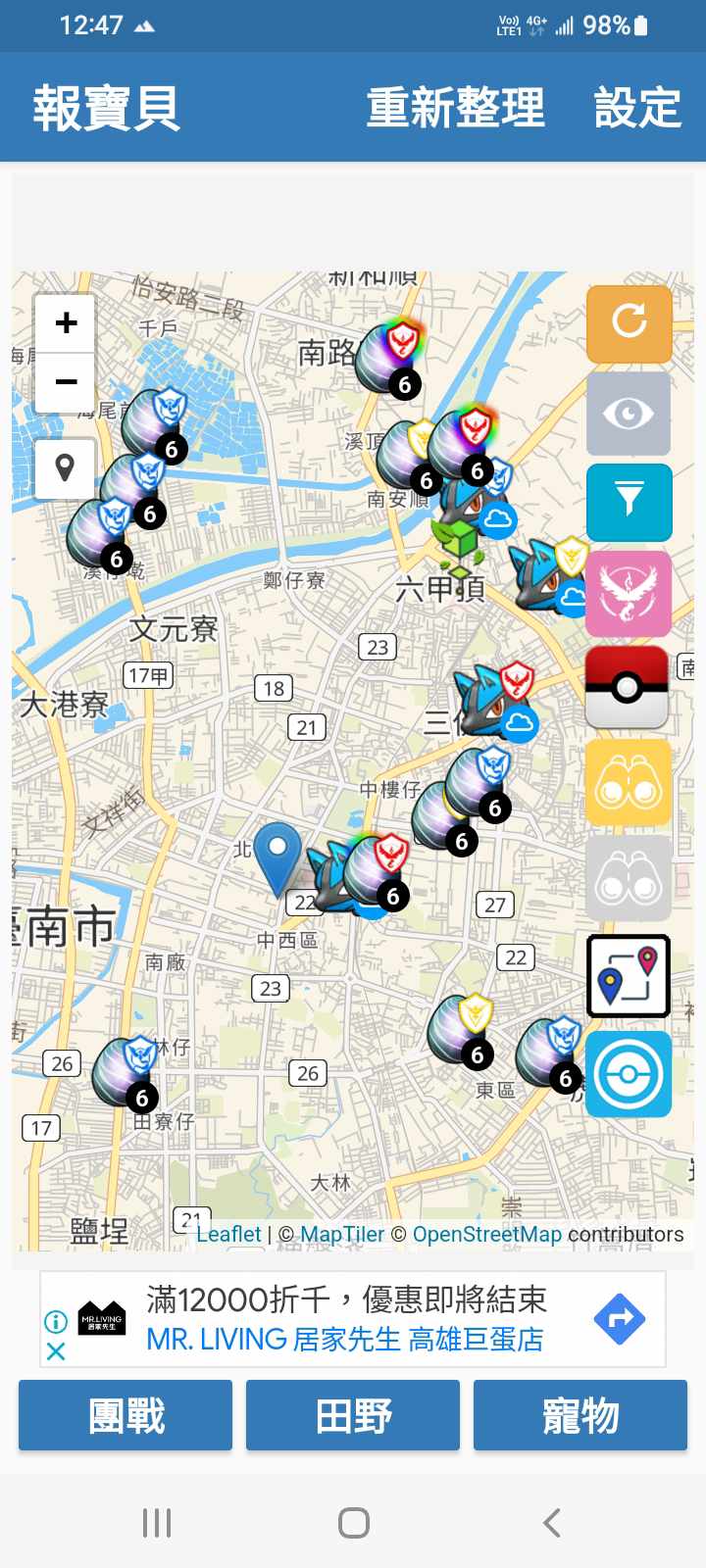Switch to the 團戰 tab
This screenshot has height=1568, width=706.
tap(126, 1415)
